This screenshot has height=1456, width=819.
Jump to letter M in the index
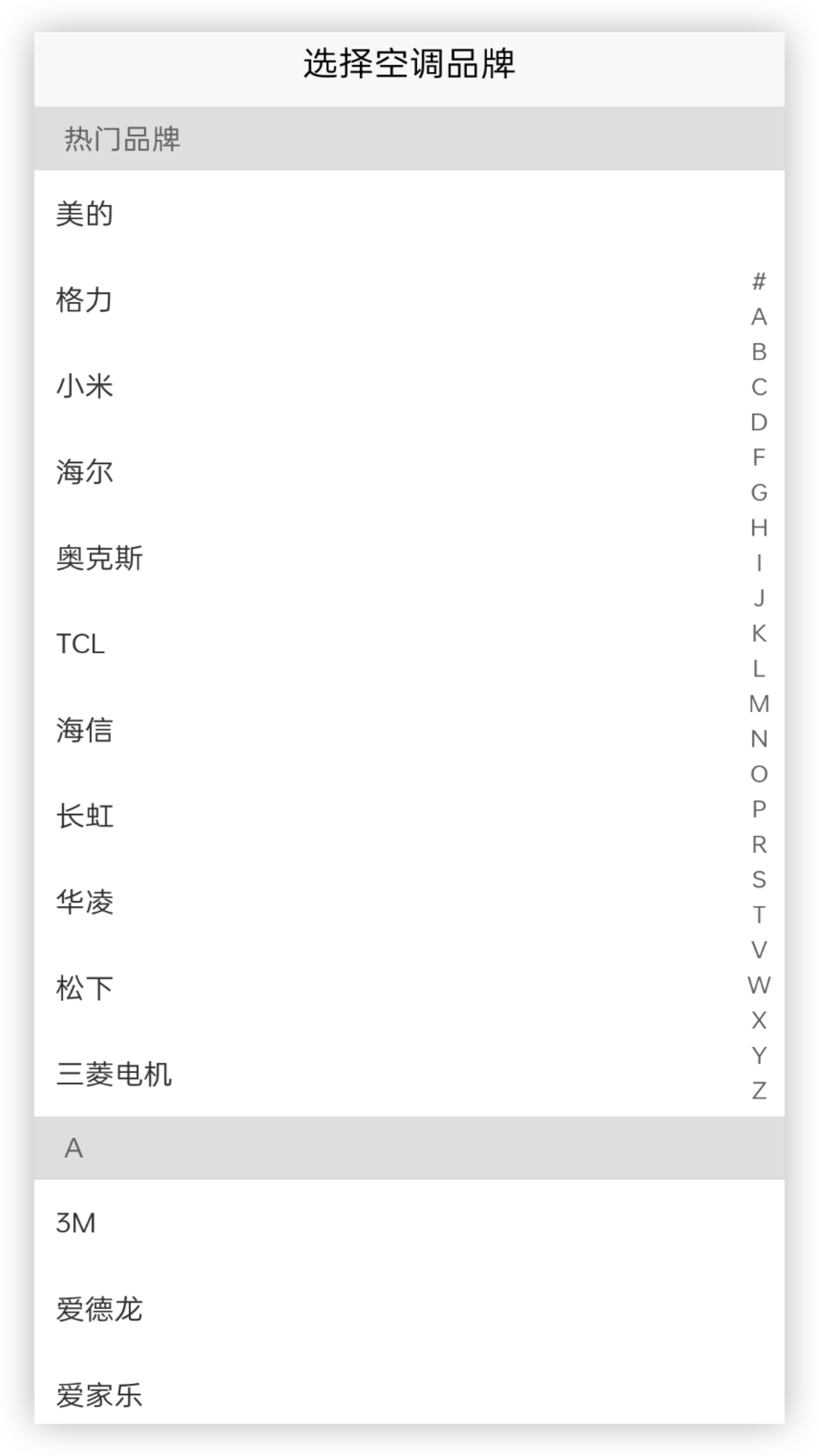[758, 704]
